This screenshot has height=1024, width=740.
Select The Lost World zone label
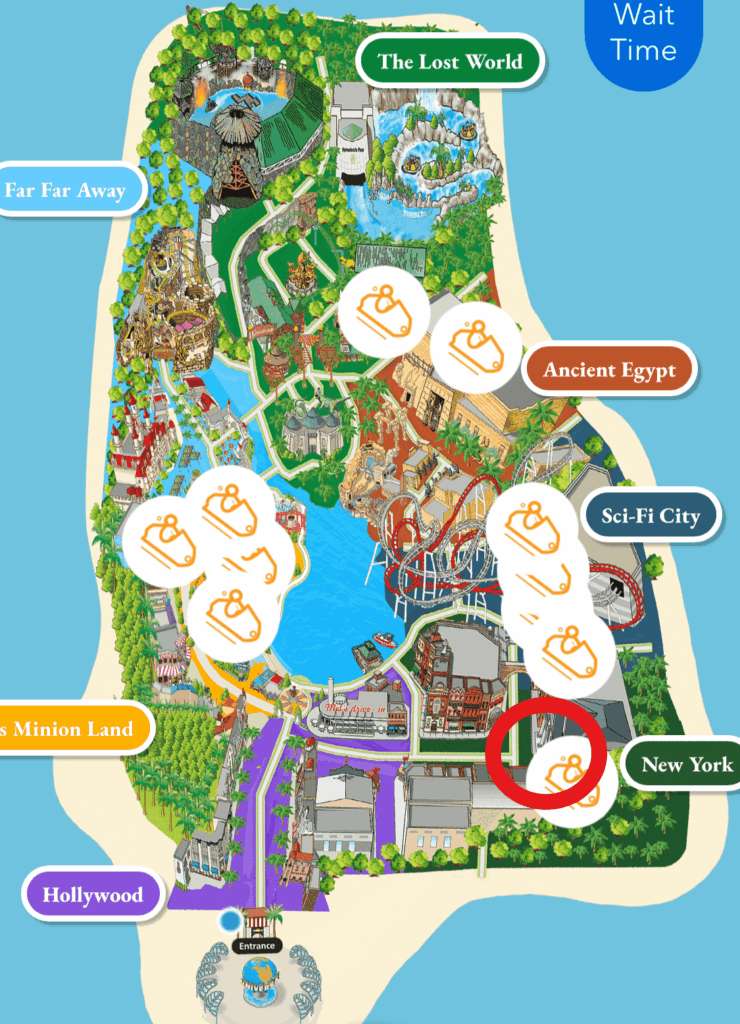tap(450, 62)
